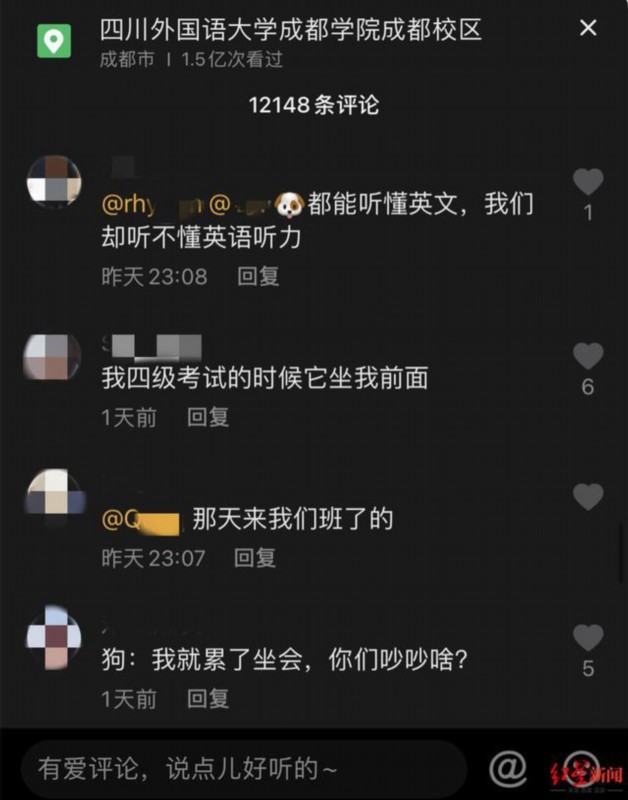This screenshot has height=800, width=628.
Task: Open the 四川外国语大学成都学院 location page
Action: 290,30
